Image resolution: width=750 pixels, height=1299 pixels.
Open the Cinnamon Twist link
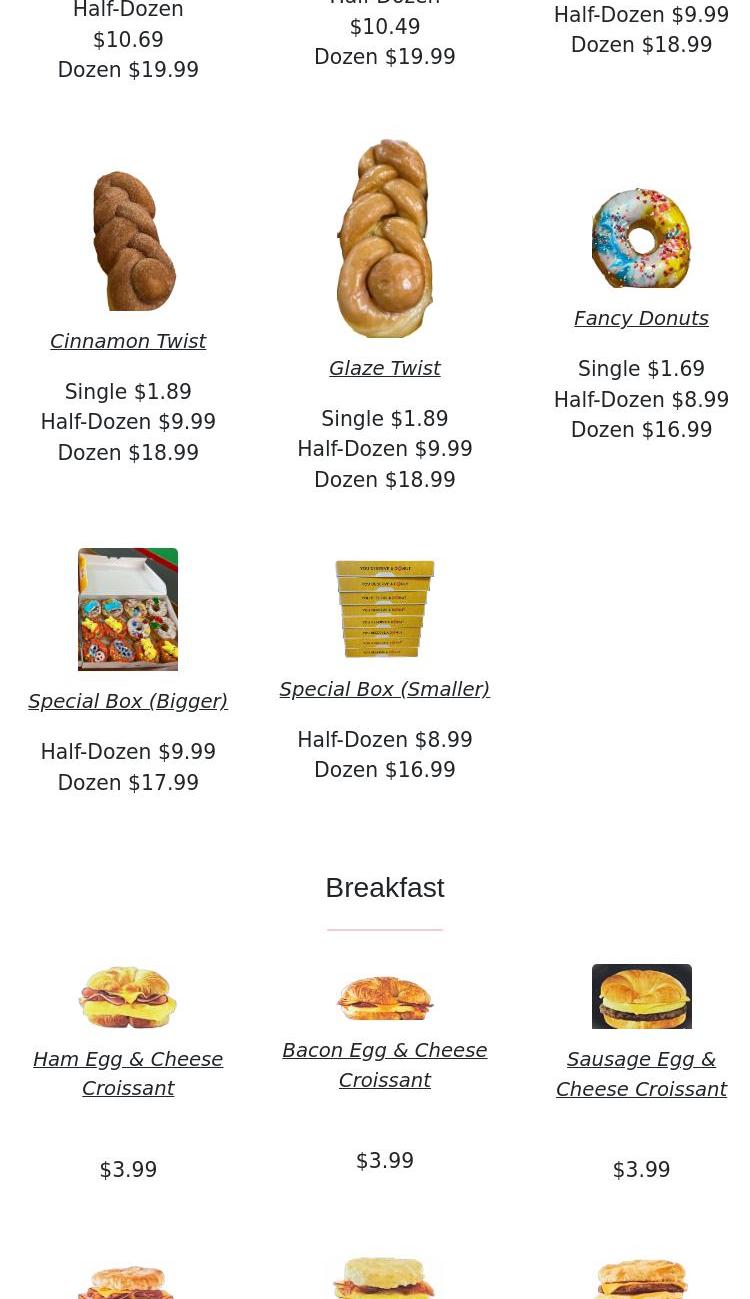coord(128,341)
